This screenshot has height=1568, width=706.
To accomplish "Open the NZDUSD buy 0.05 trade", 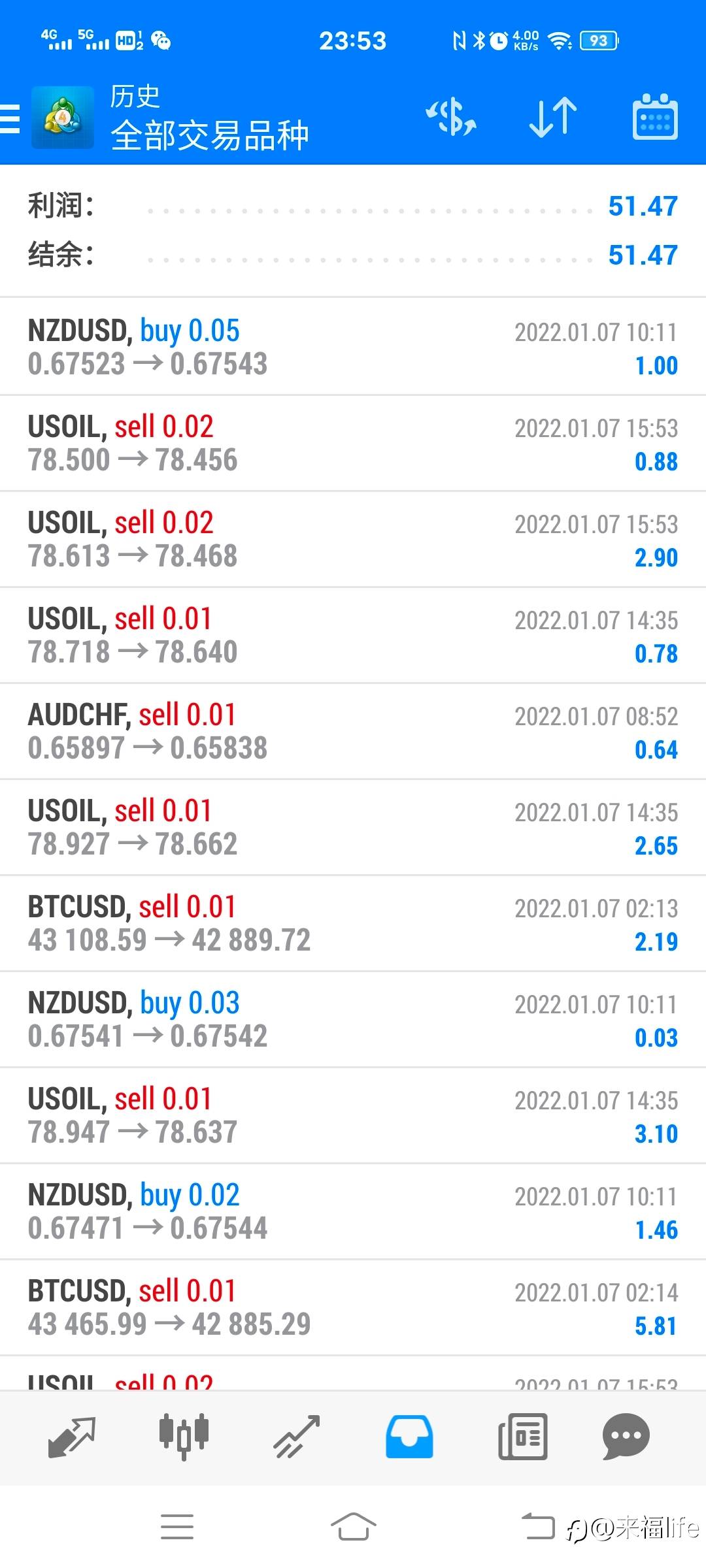I will pyautogui.click(x=353, y=347).
